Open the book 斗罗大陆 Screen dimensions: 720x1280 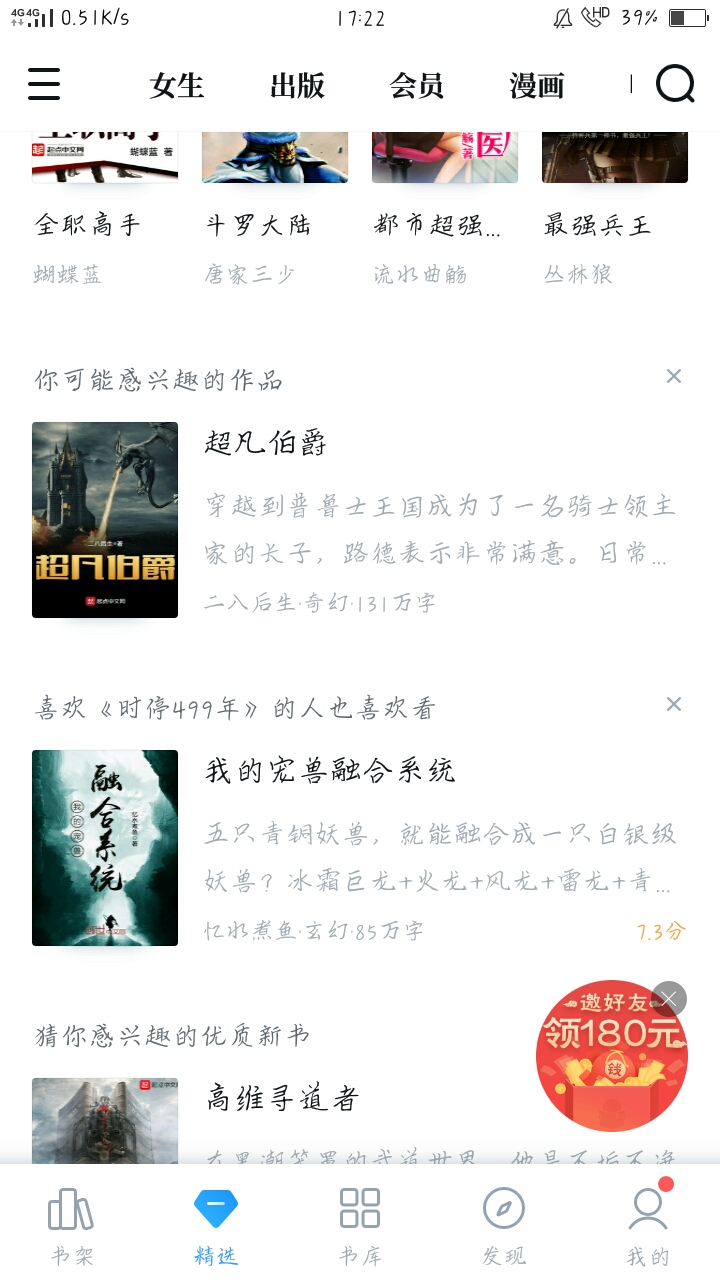click(x=258, y=224)
